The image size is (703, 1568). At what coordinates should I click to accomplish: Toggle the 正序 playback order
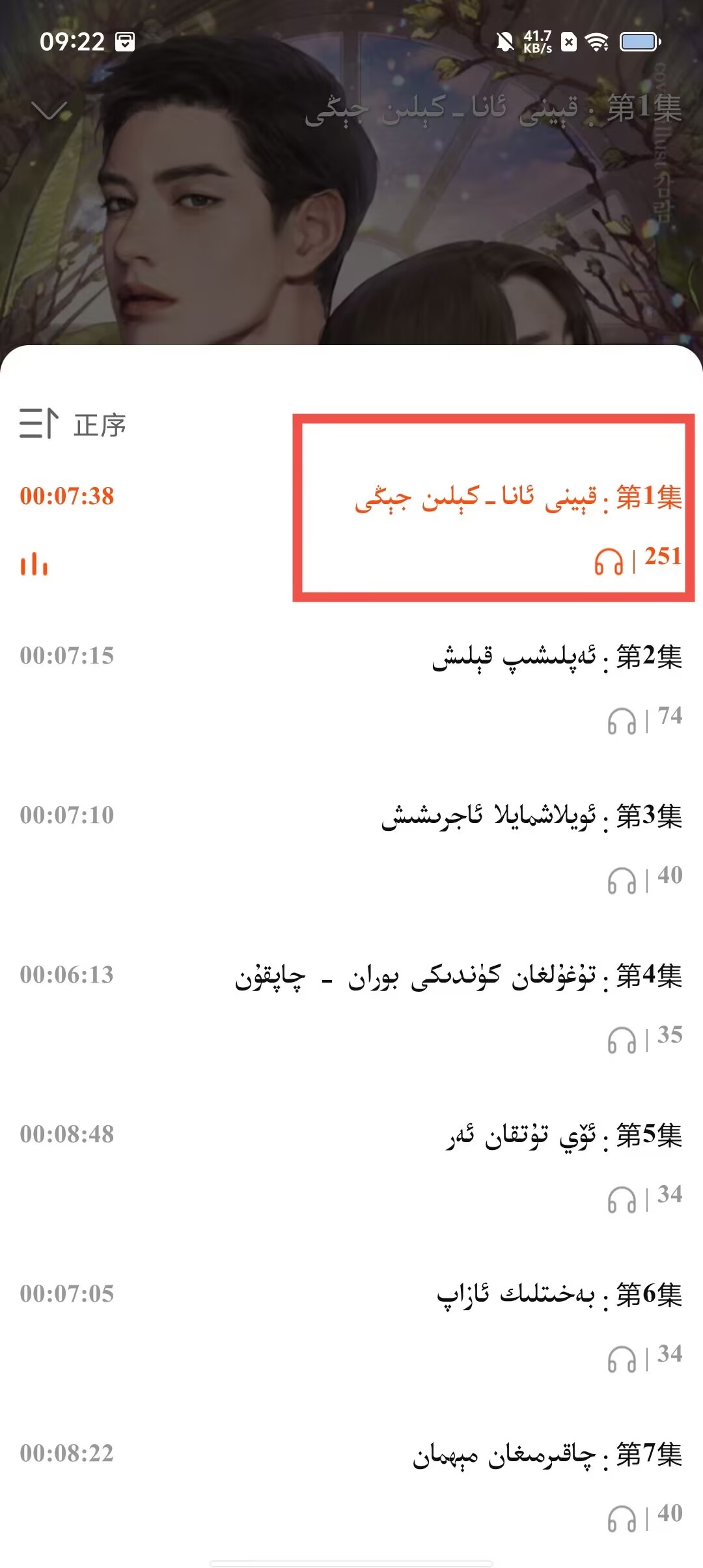(x=73, y=425)
